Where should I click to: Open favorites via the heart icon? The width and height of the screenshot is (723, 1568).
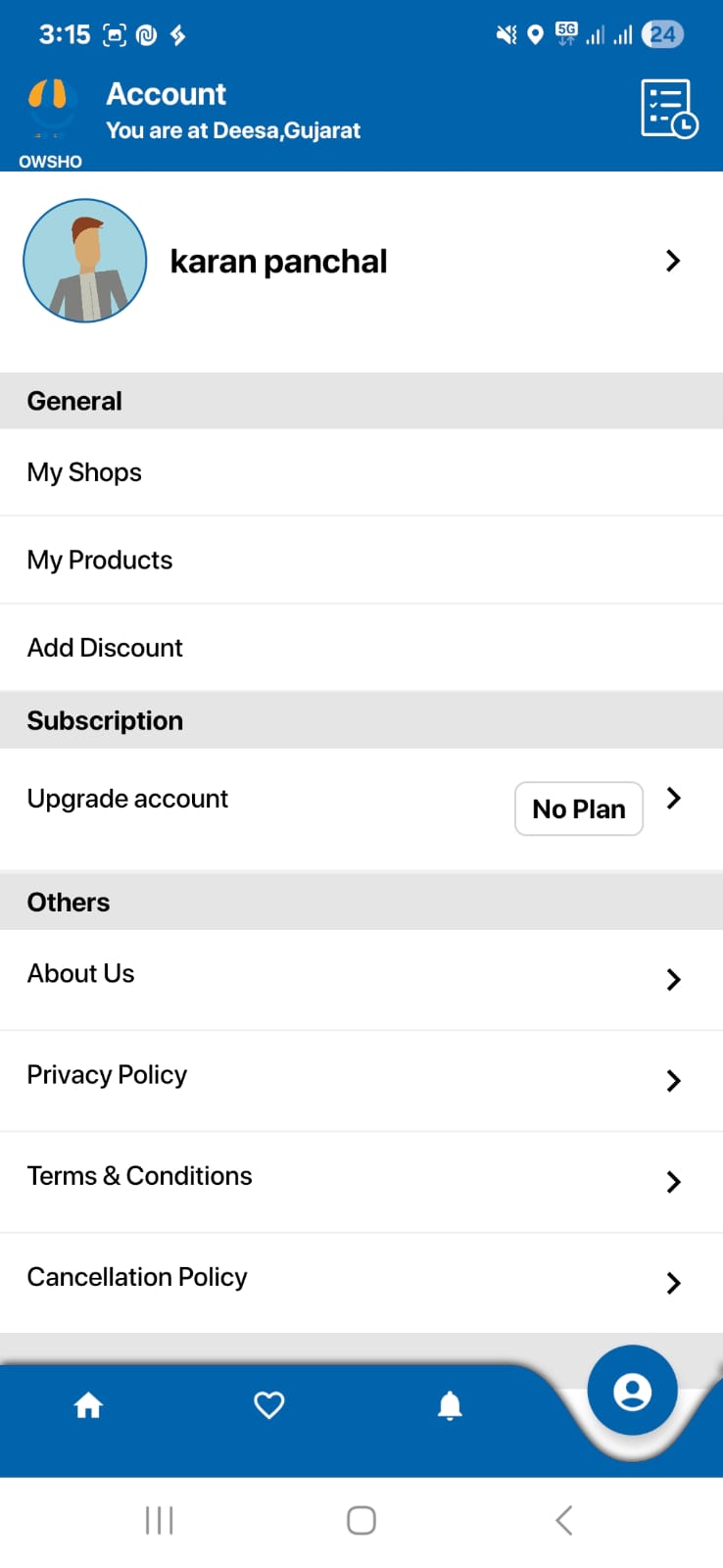pos(268,1405)
